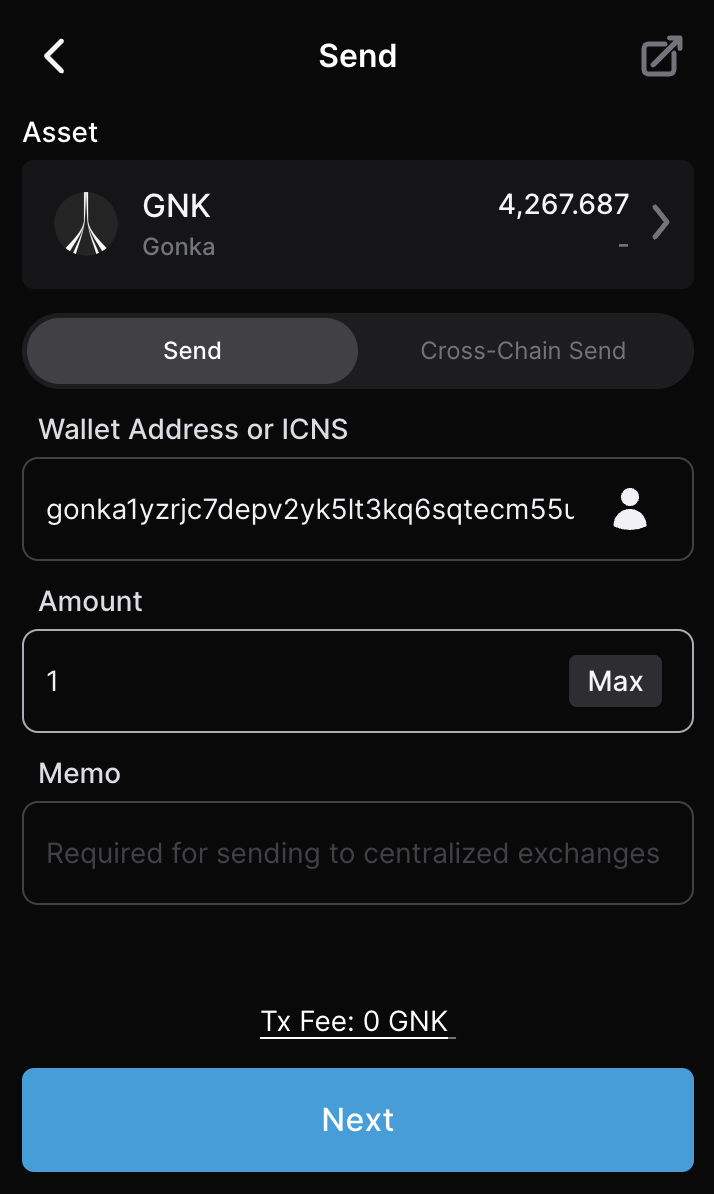This screenshot has width=714, height=1194.
Task: Go back using the top-left arrow
Action: coord(55,56)
